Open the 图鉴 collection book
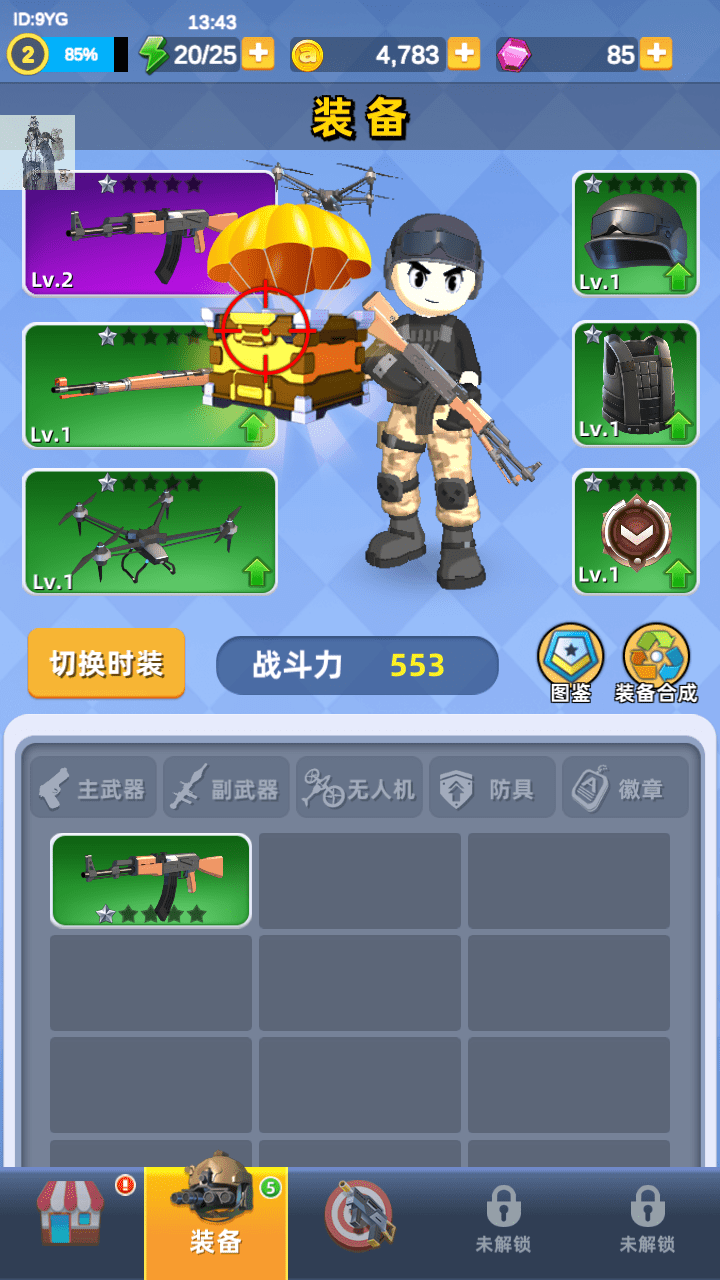This screenshot has height=1280, width=720. click(x=571, y=662)
